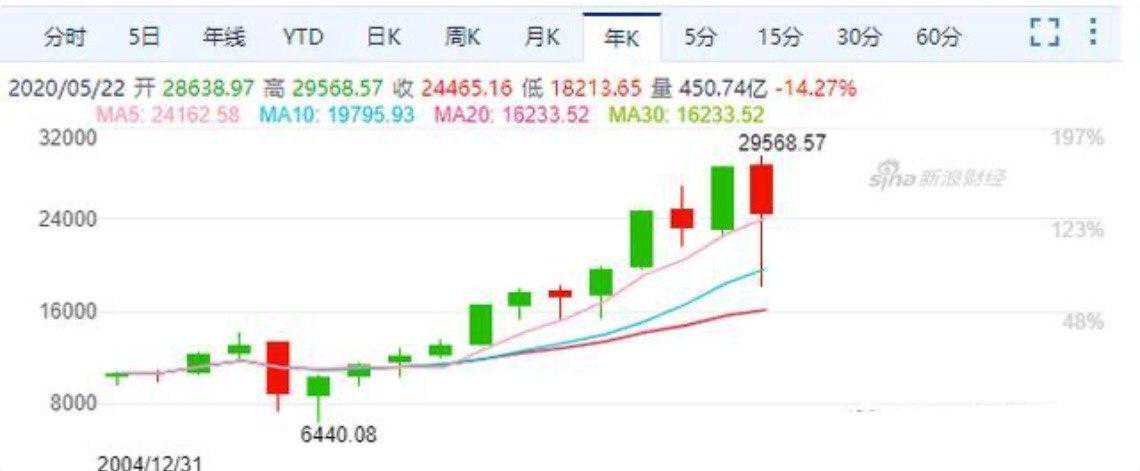Select the 5日 chart view
1140x471 pixels.
tap(144, 38)
